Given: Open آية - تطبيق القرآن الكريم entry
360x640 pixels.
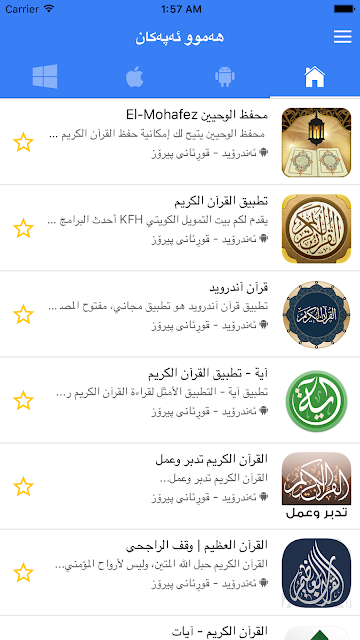Looking at the screenshot, I should 180,400.
